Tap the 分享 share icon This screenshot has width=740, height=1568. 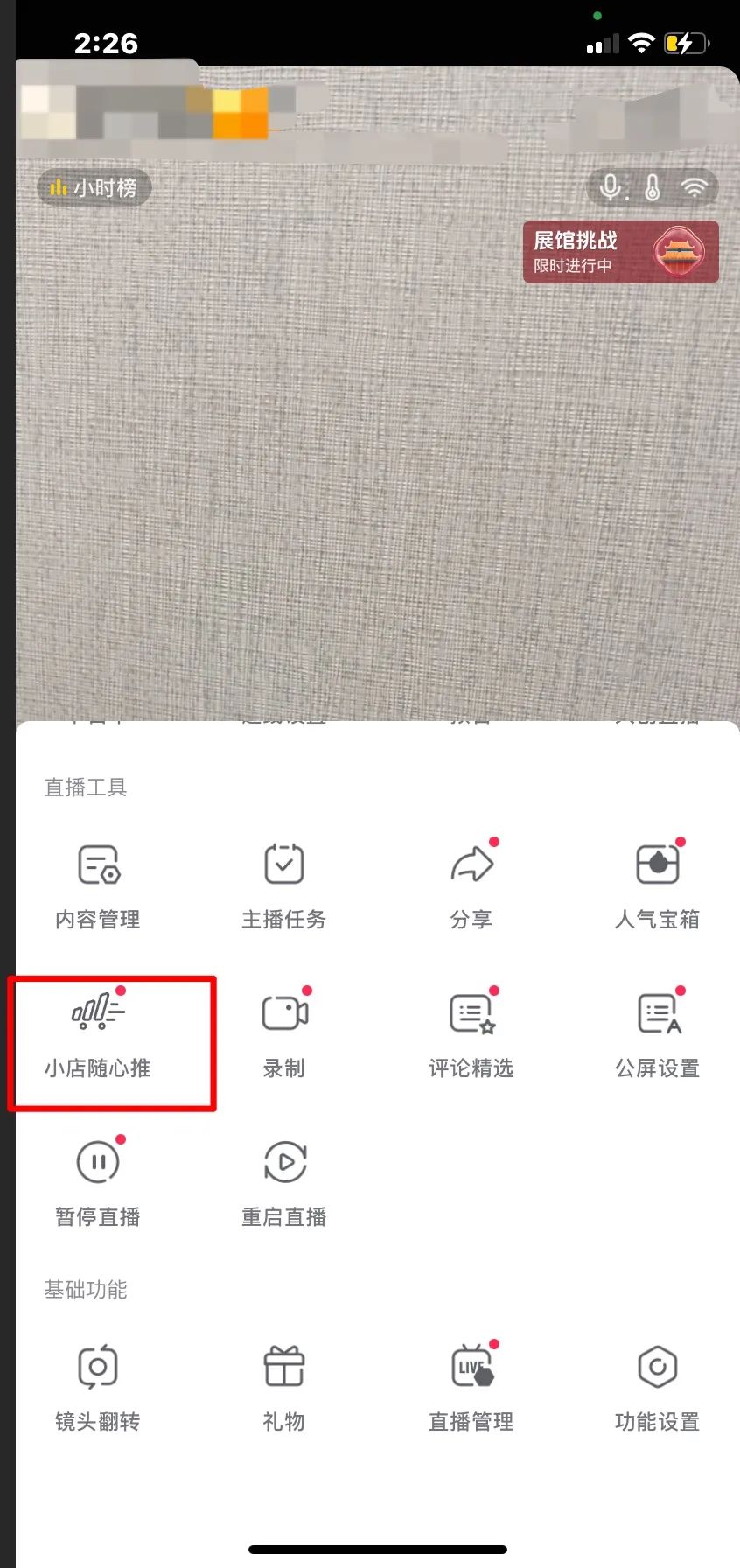tap(471, 885)
